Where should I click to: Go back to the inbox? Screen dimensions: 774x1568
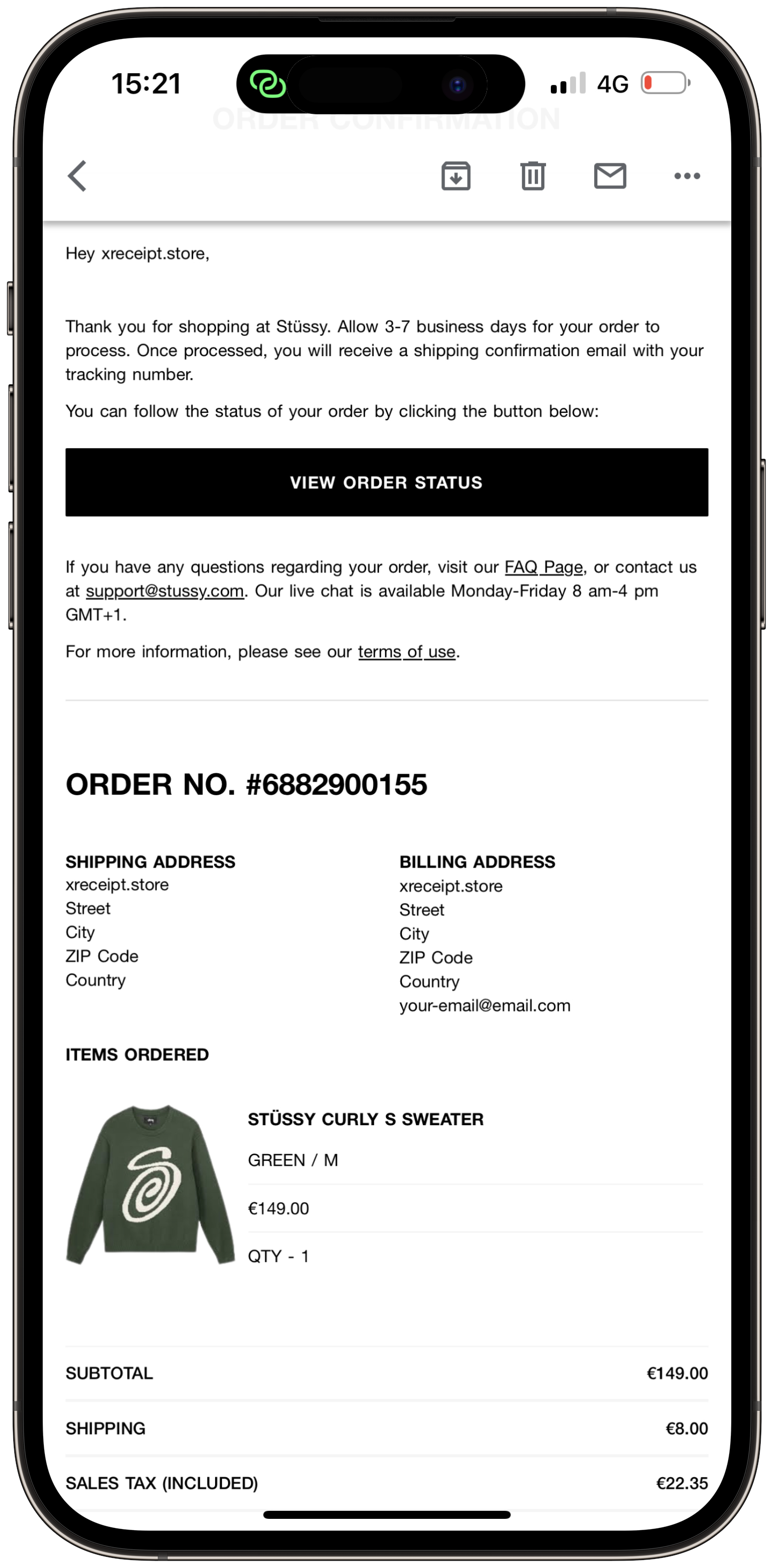pyautogui.click(x=77, y=176)
